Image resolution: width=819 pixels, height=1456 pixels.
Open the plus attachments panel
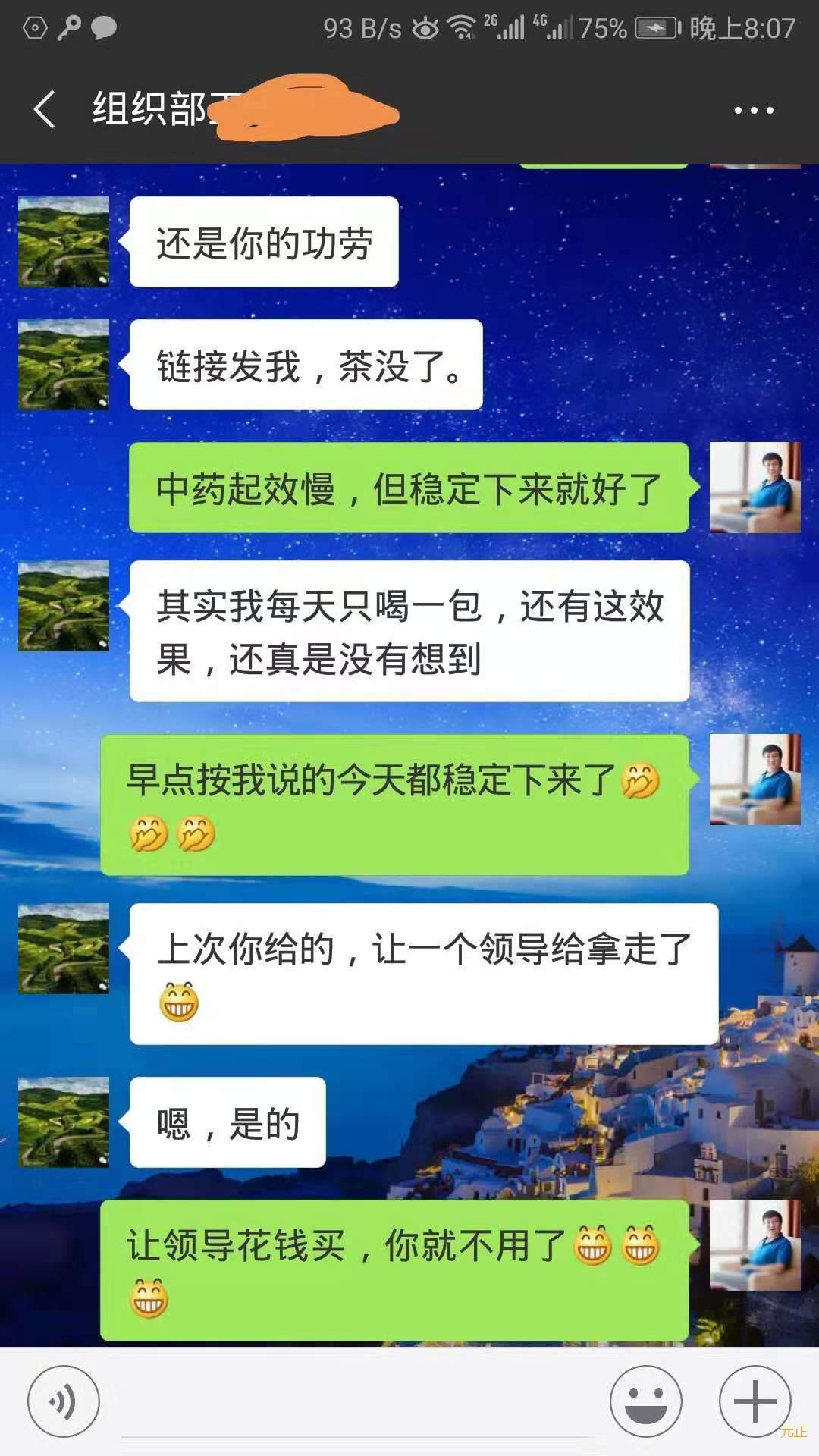(x=755, y=1401)
